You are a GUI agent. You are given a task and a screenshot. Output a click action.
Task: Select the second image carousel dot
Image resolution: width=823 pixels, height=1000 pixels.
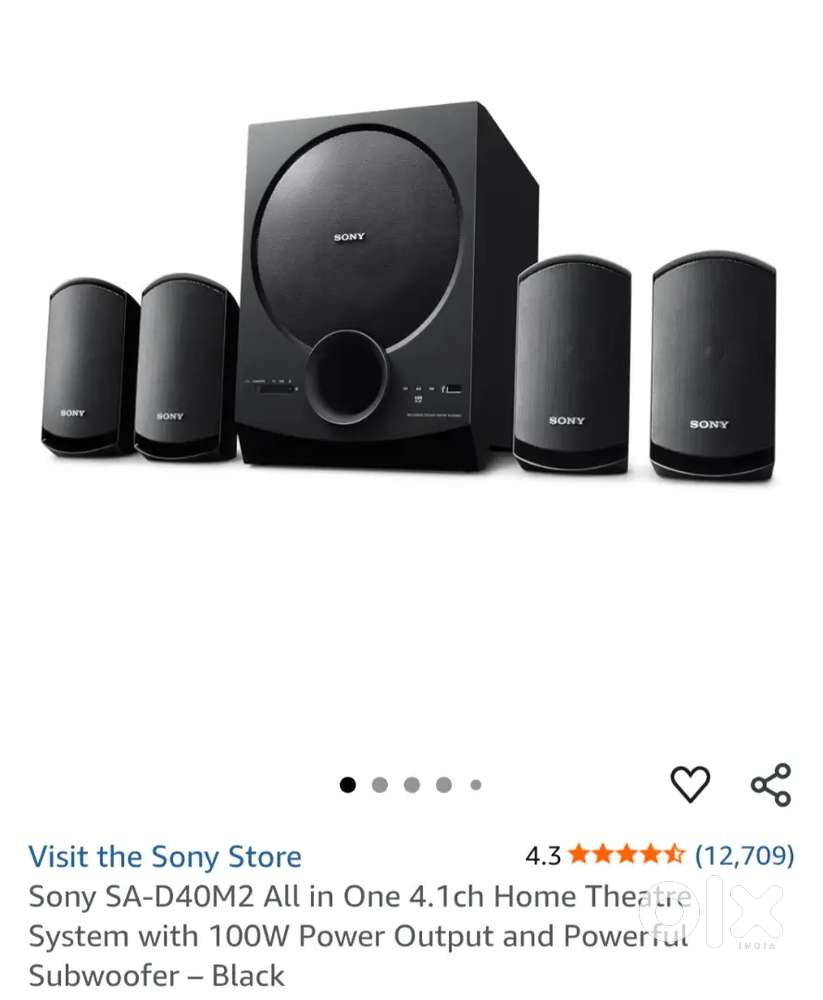(380, 785)
